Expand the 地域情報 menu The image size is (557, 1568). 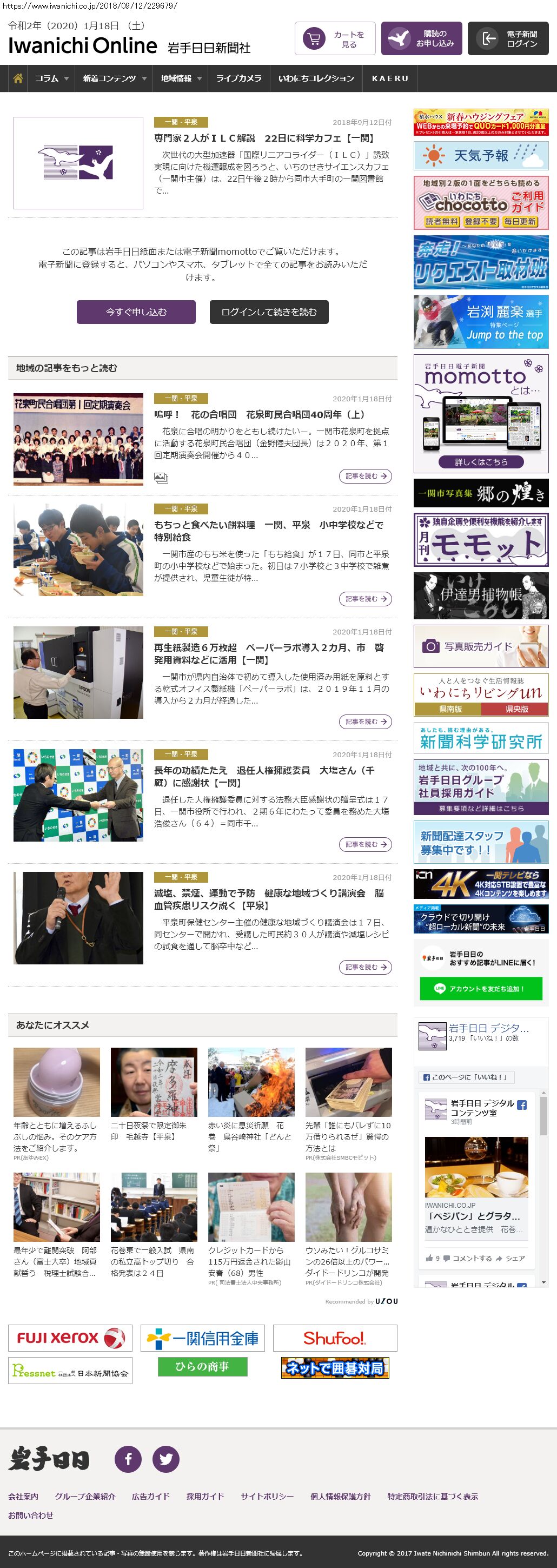181,78
